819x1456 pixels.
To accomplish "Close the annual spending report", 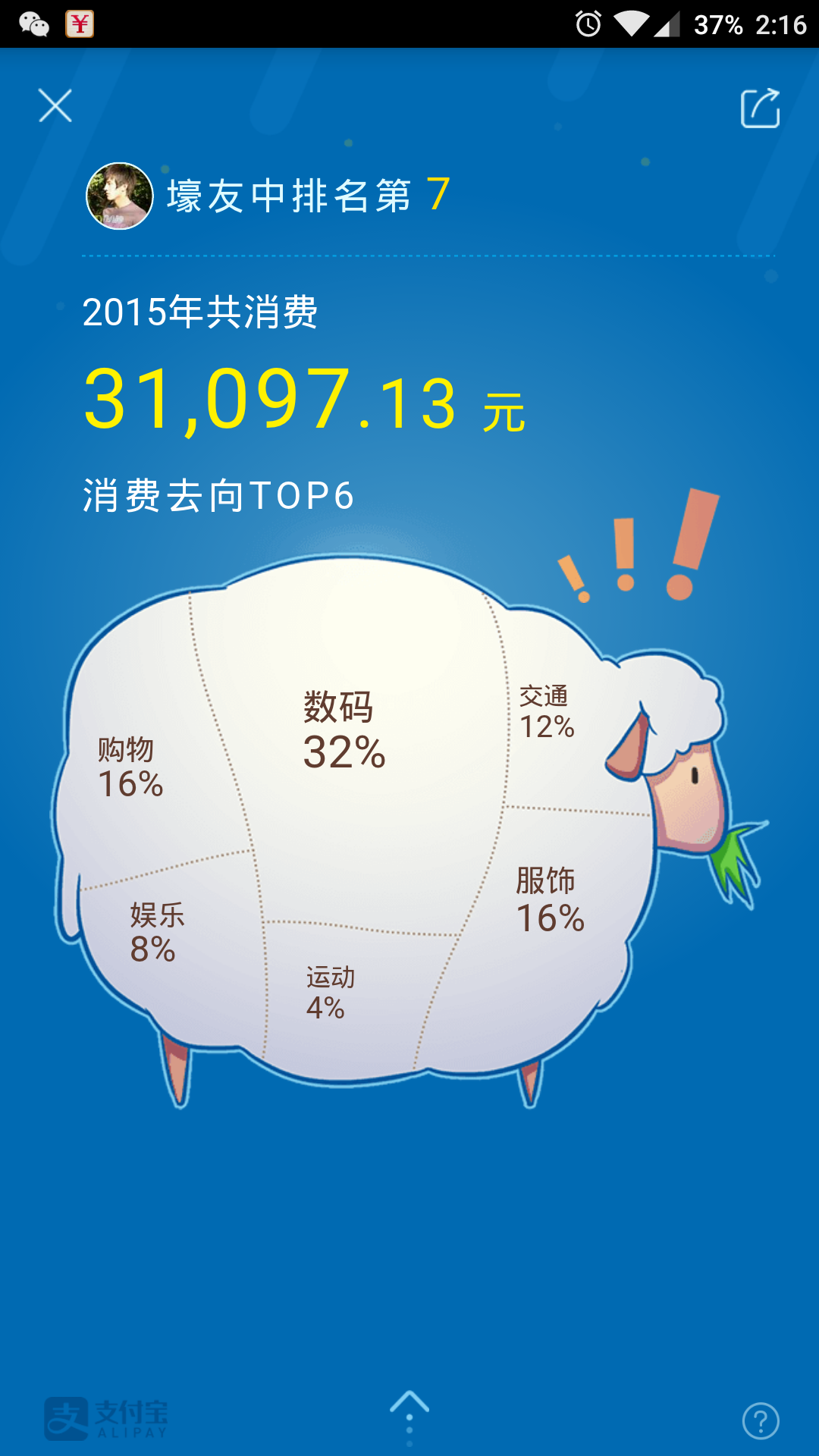I will tap(55, 105).
